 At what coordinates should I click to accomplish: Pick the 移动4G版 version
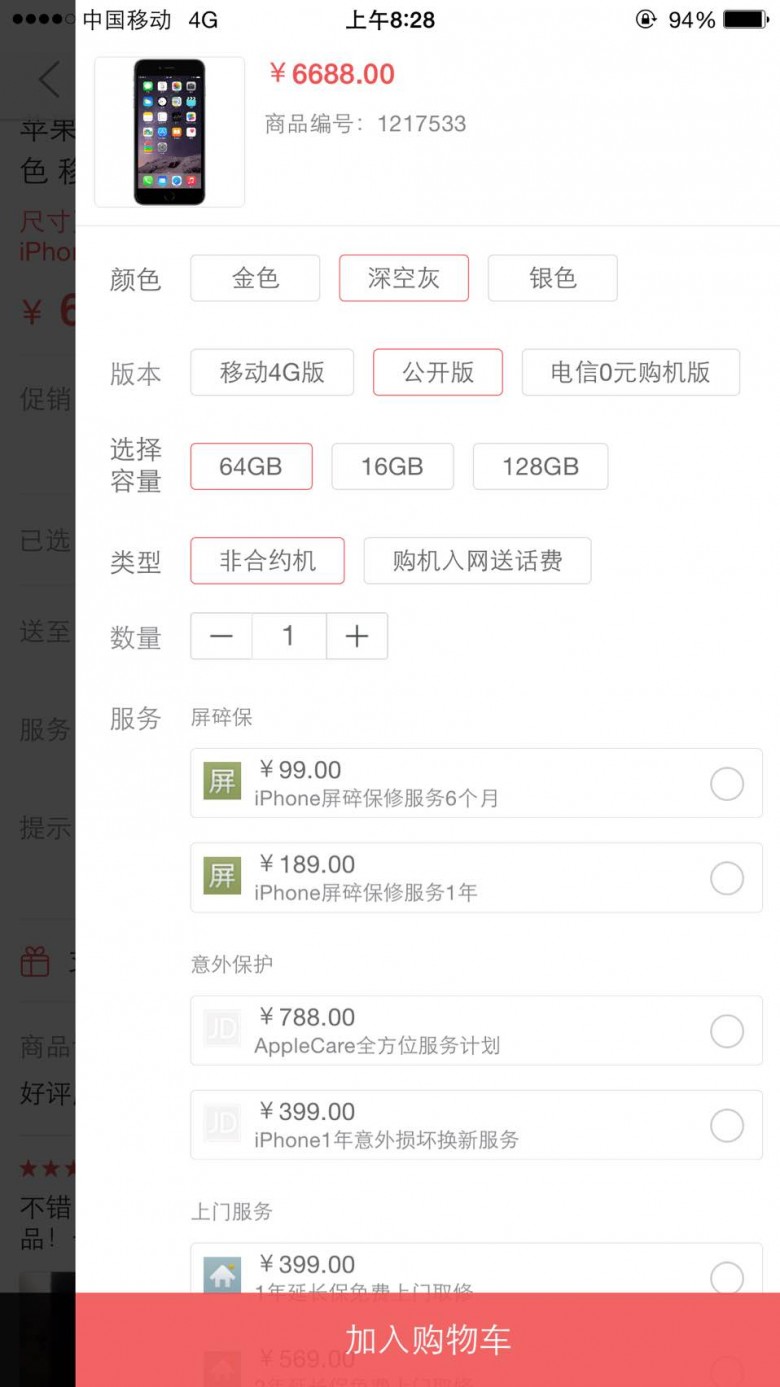pos(272,372)
